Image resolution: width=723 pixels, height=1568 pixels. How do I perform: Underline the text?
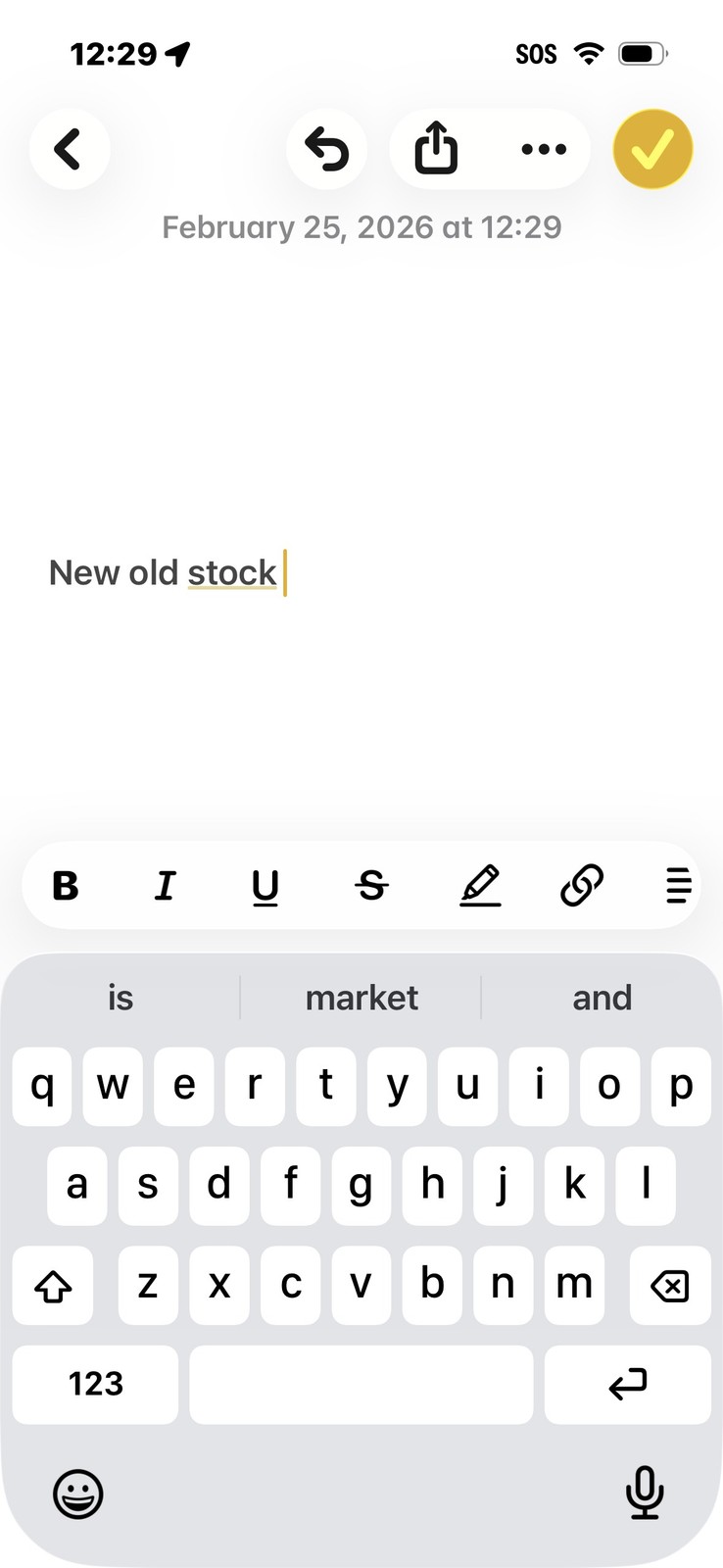265,886
